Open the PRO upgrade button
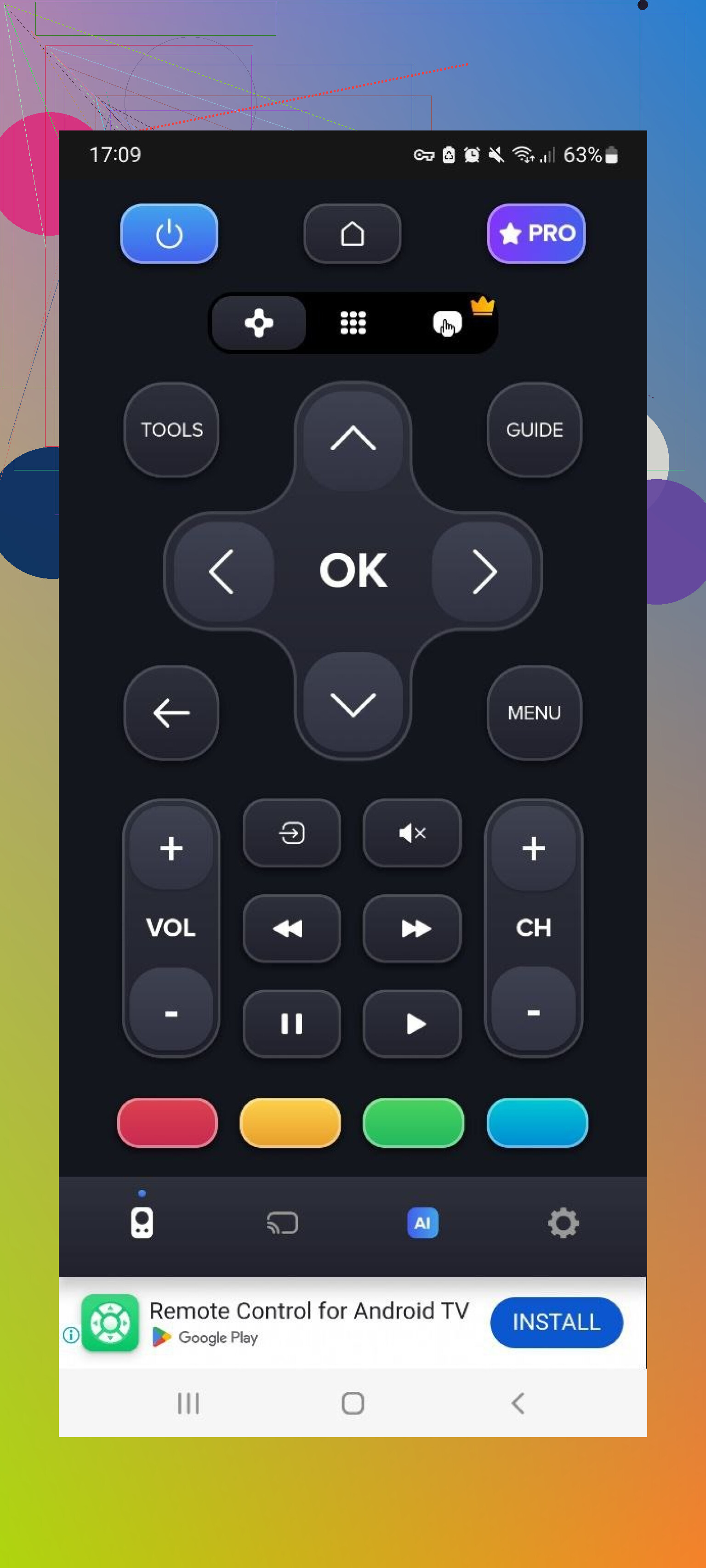This screenshot has width=706, height=1568. click(535, 234)
